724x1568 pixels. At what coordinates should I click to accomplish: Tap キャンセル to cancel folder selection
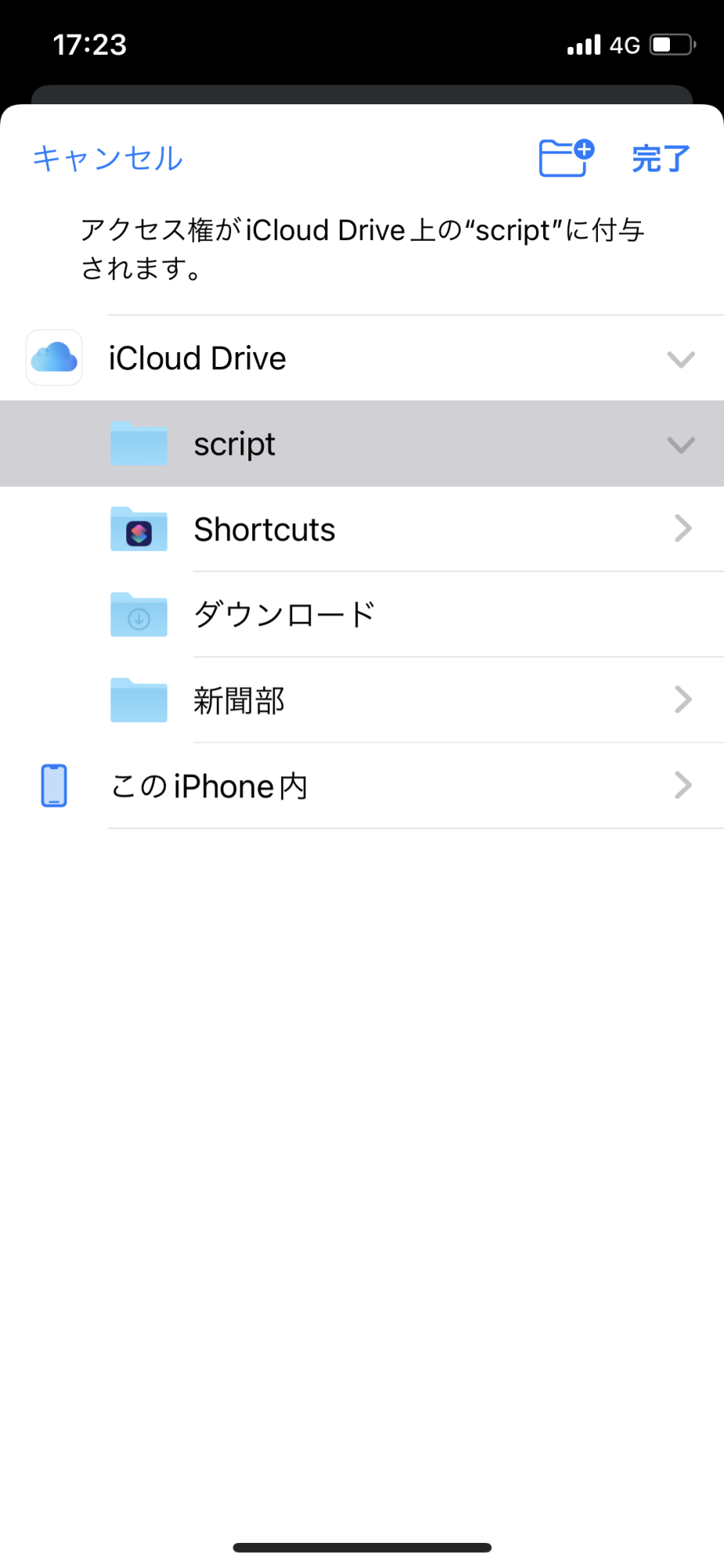coord(108,158)
